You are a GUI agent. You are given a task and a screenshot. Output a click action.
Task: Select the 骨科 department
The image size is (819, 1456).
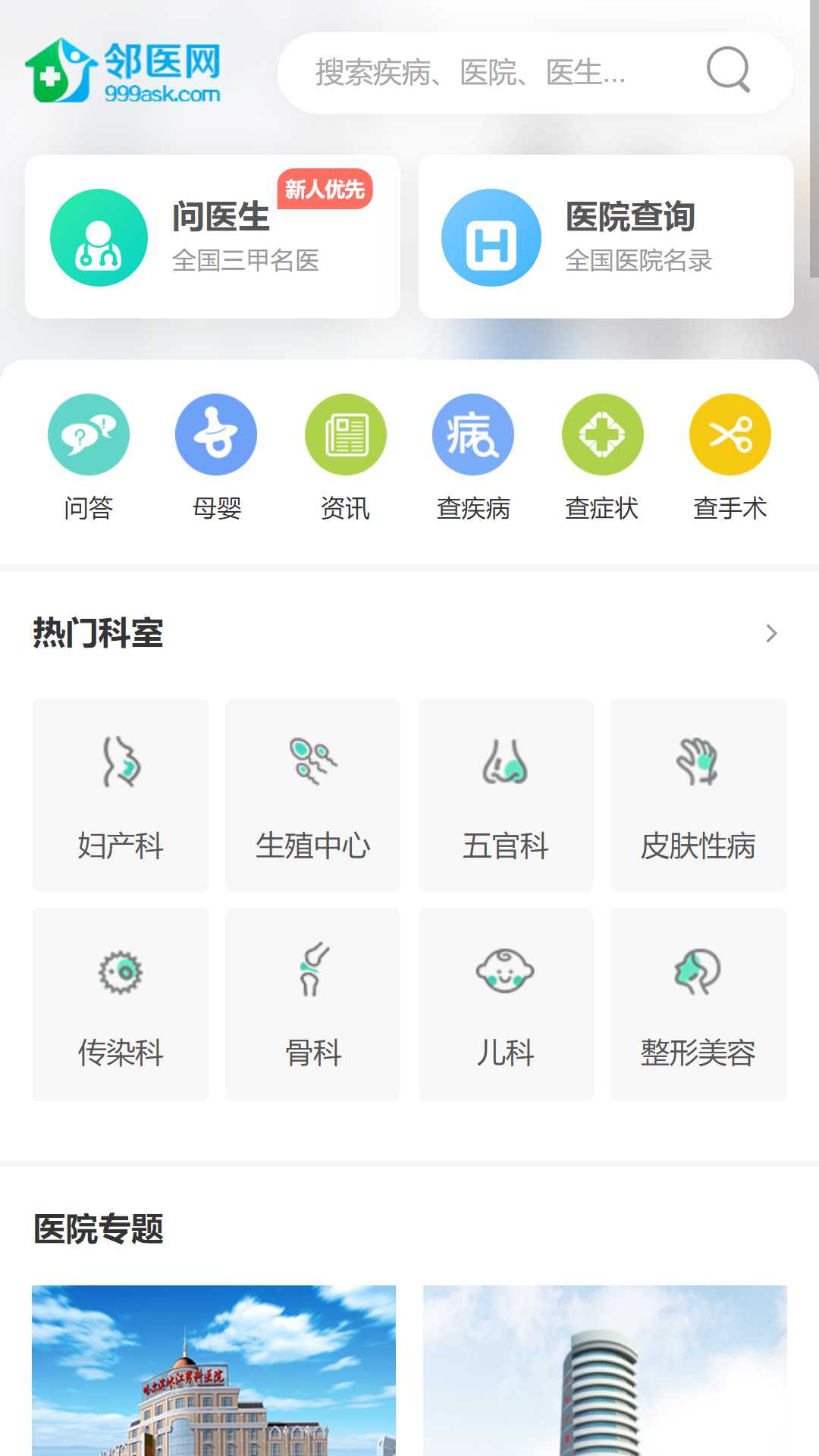(312, 1003)
